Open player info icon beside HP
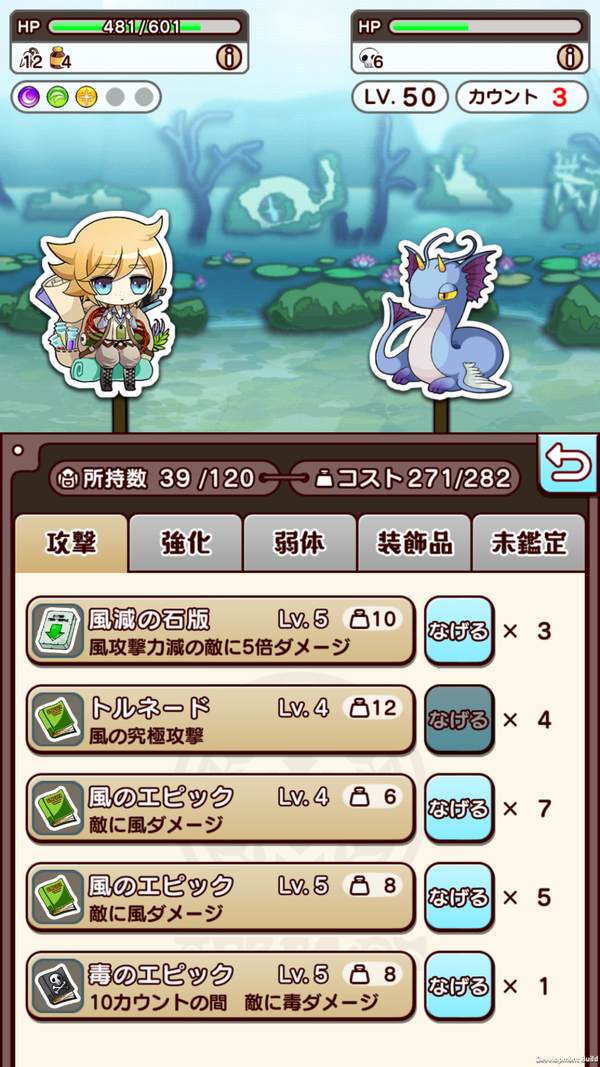 pyautogui.click(x=230, y=58)
